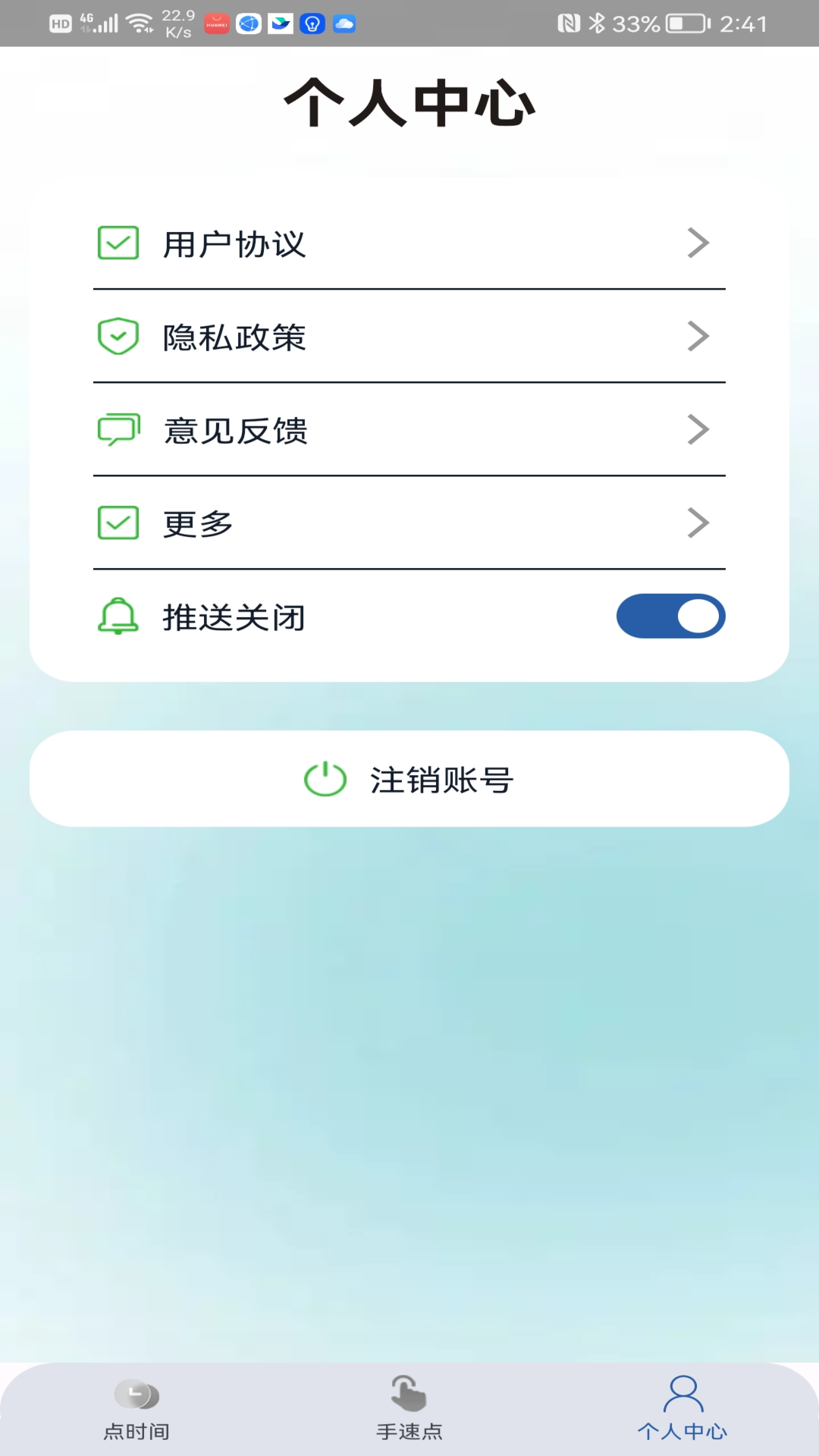The image size is (819, 1456).
Task: Toggle the 推送关闭 switch
Action: [670, 616]
